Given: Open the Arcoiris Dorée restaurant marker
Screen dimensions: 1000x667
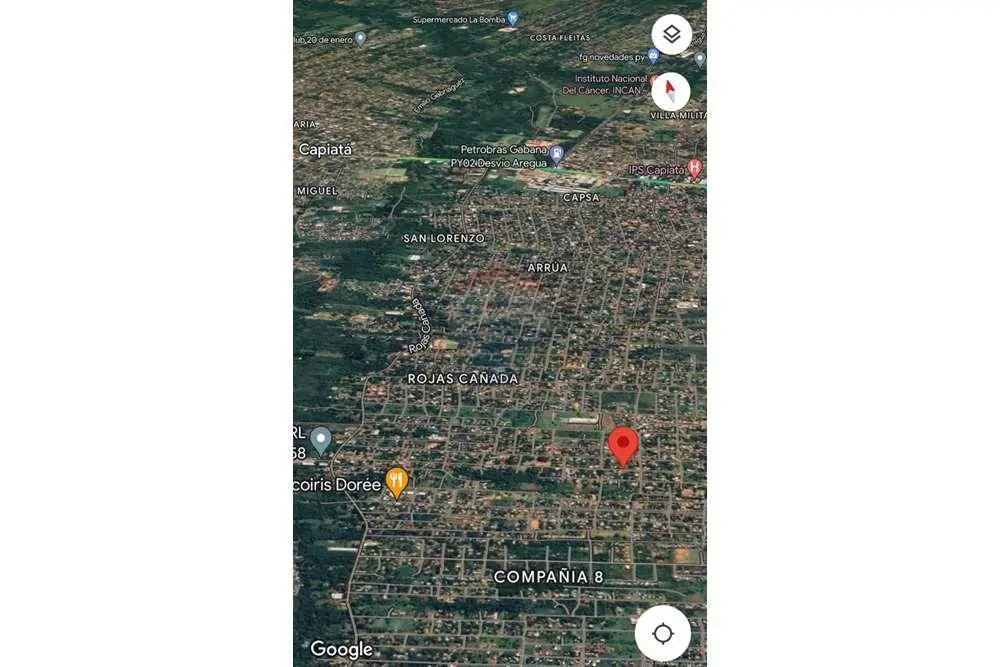Looking at the screenshot, I should coord(397,482).
